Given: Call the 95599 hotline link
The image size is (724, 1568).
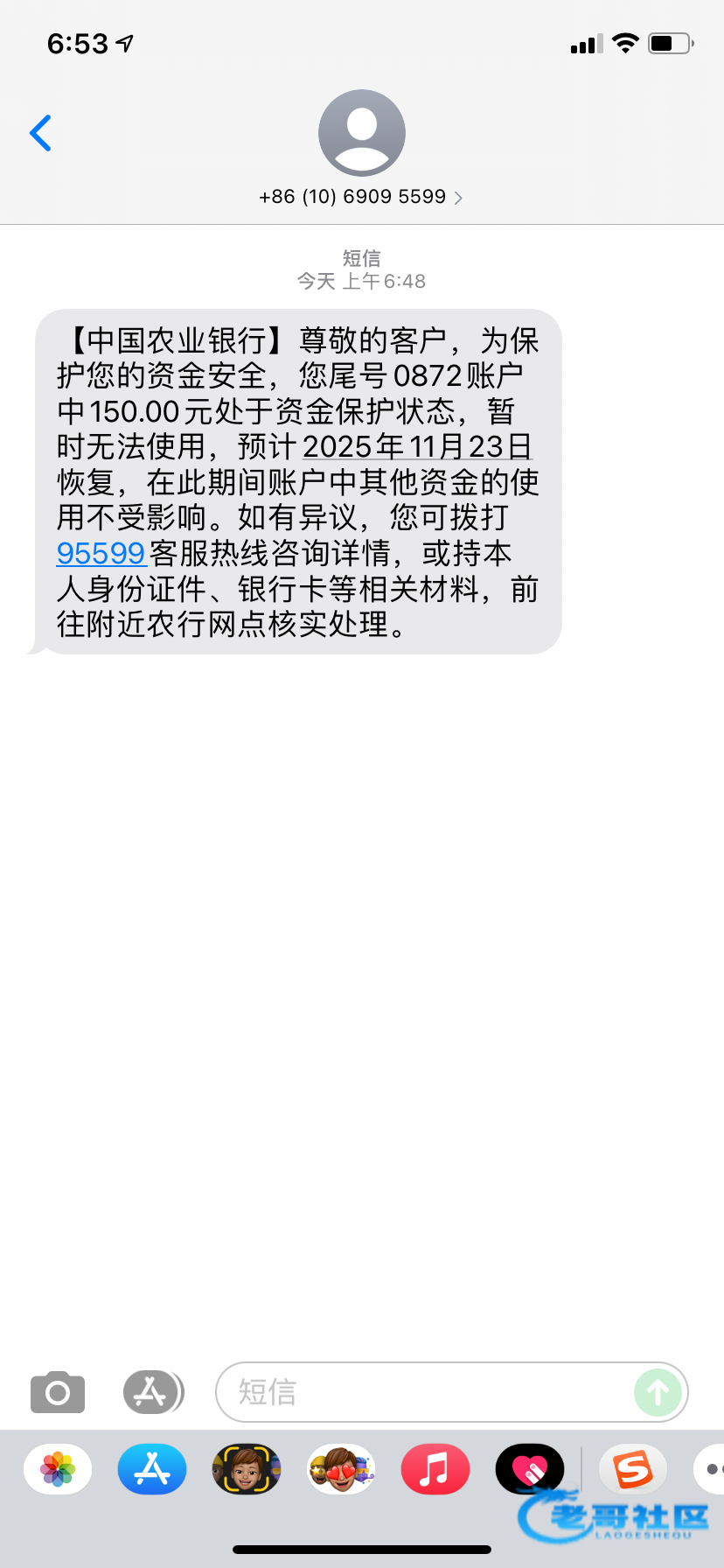Looking at the screenshot, I should click(x=101, y=554).
